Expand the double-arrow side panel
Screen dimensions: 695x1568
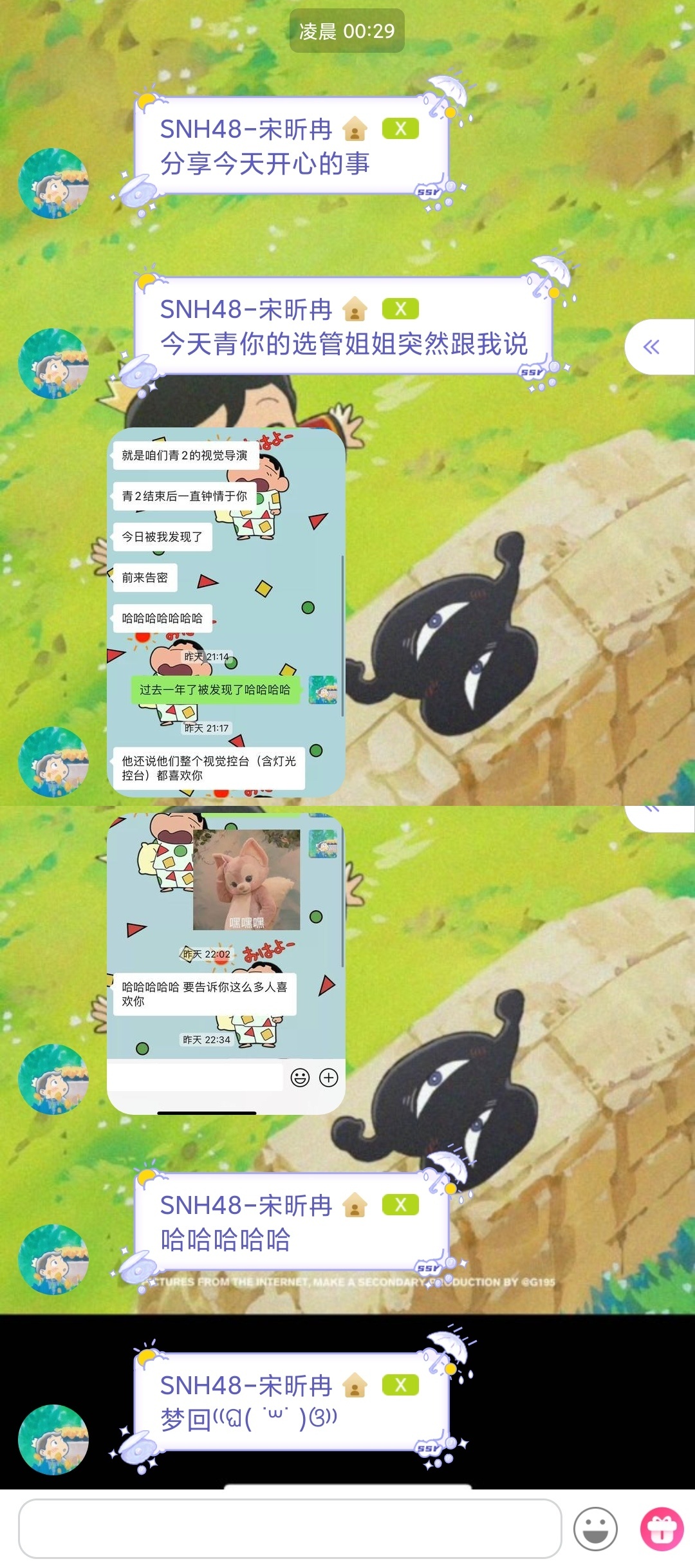click(x=652, y=347)
